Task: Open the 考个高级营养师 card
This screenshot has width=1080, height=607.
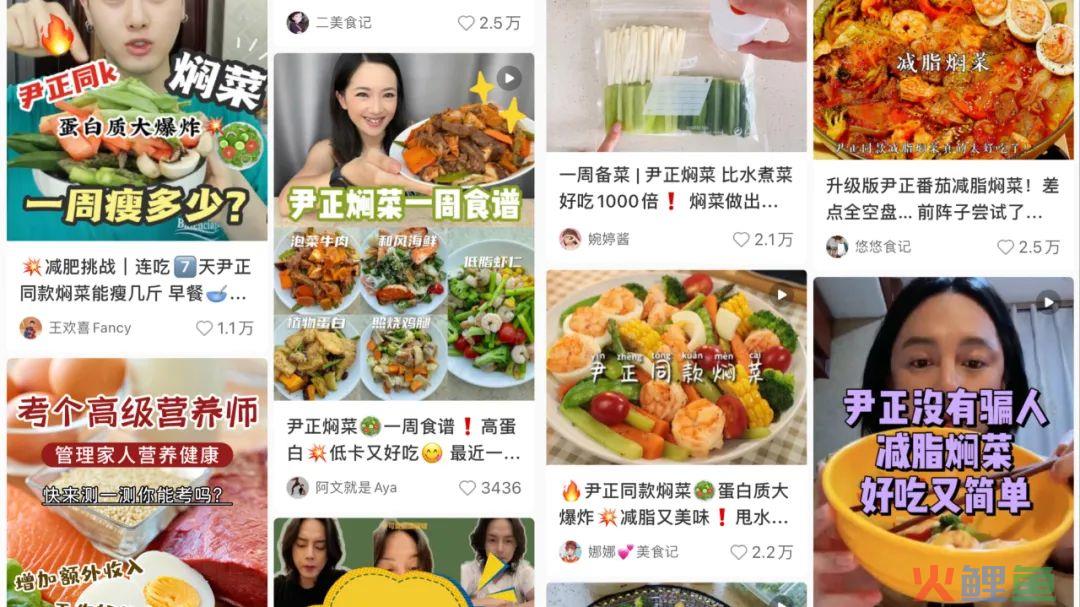Action: pyautogui.click(x=136, y=480)
